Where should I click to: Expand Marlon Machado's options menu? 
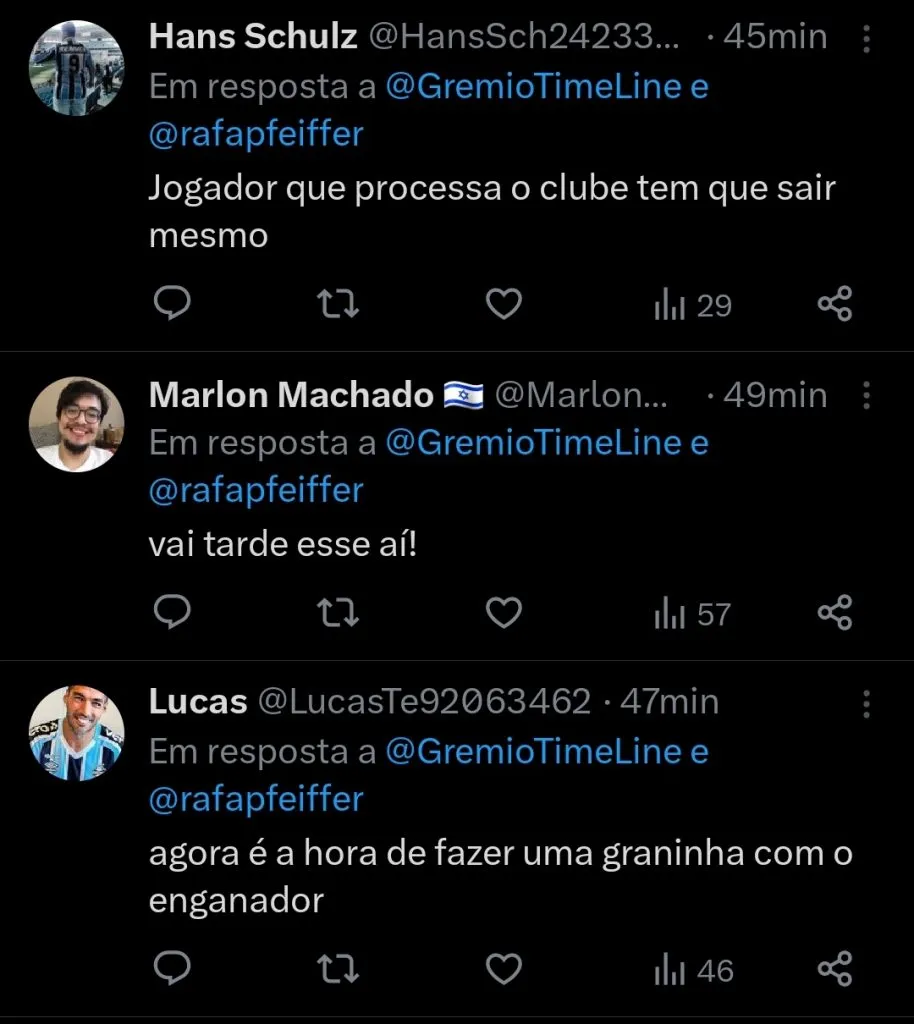(x=866, y=396)
